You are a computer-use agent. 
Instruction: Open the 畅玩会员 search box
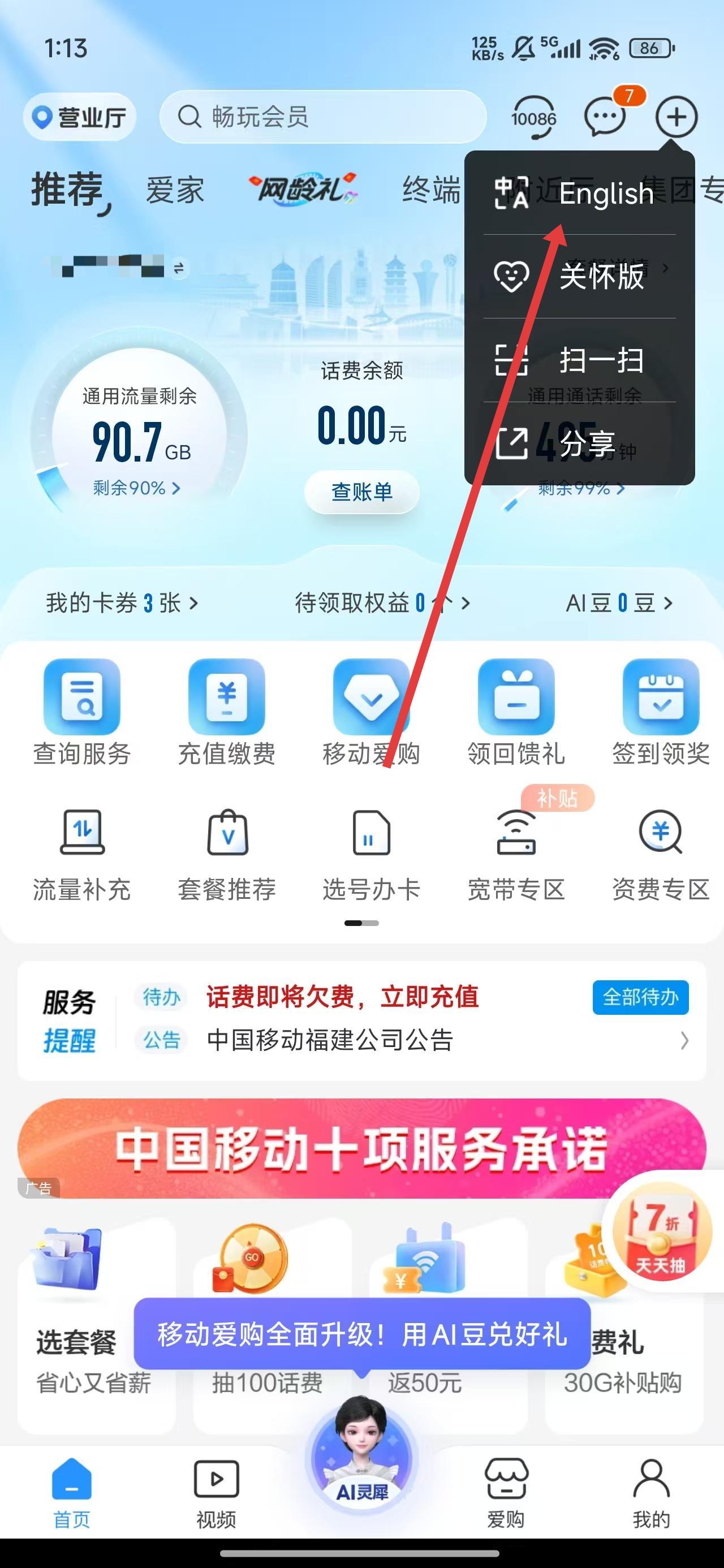[x=323, y=117]
